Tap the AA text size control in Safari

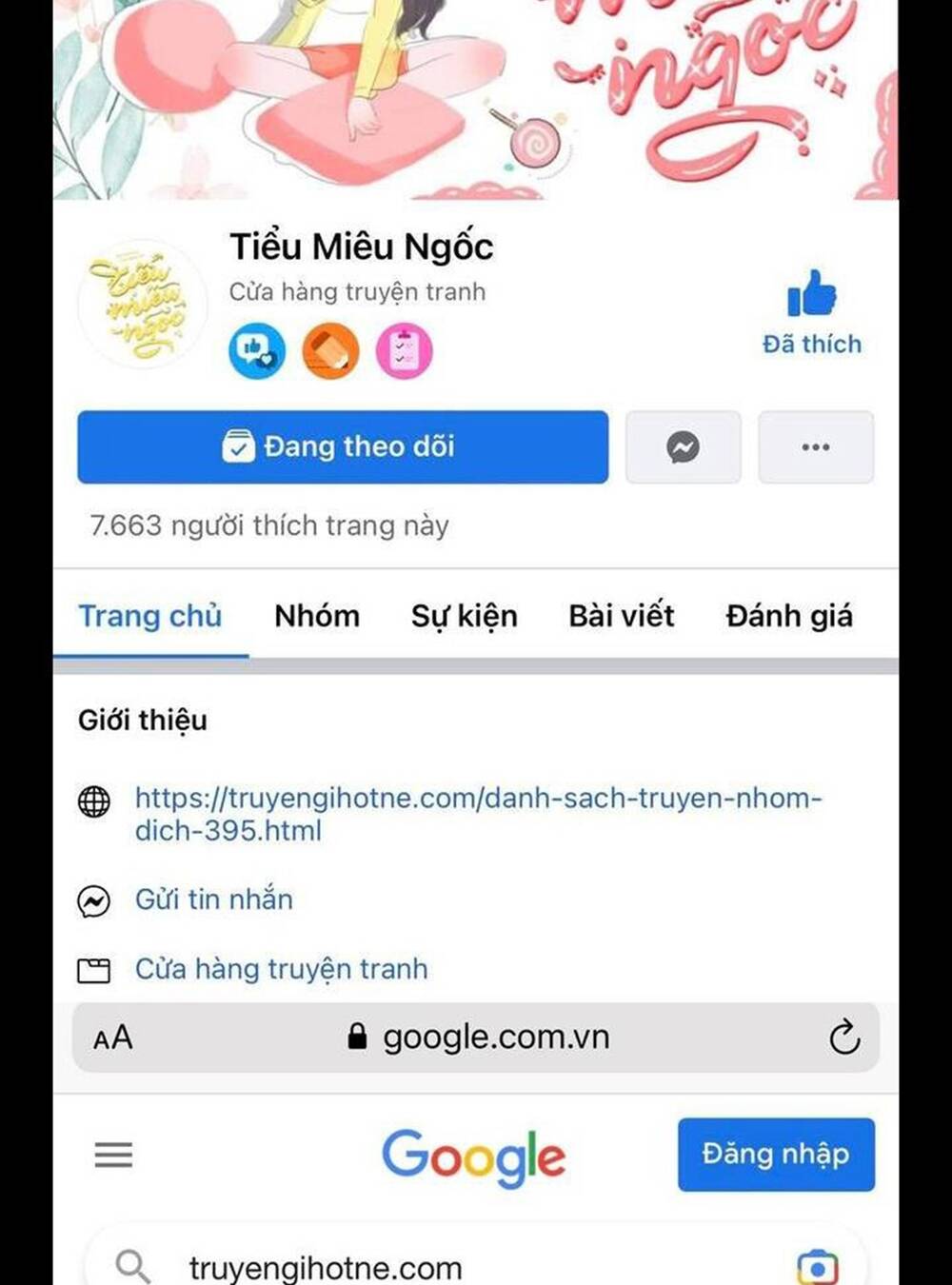click(x=111, y=1038)
